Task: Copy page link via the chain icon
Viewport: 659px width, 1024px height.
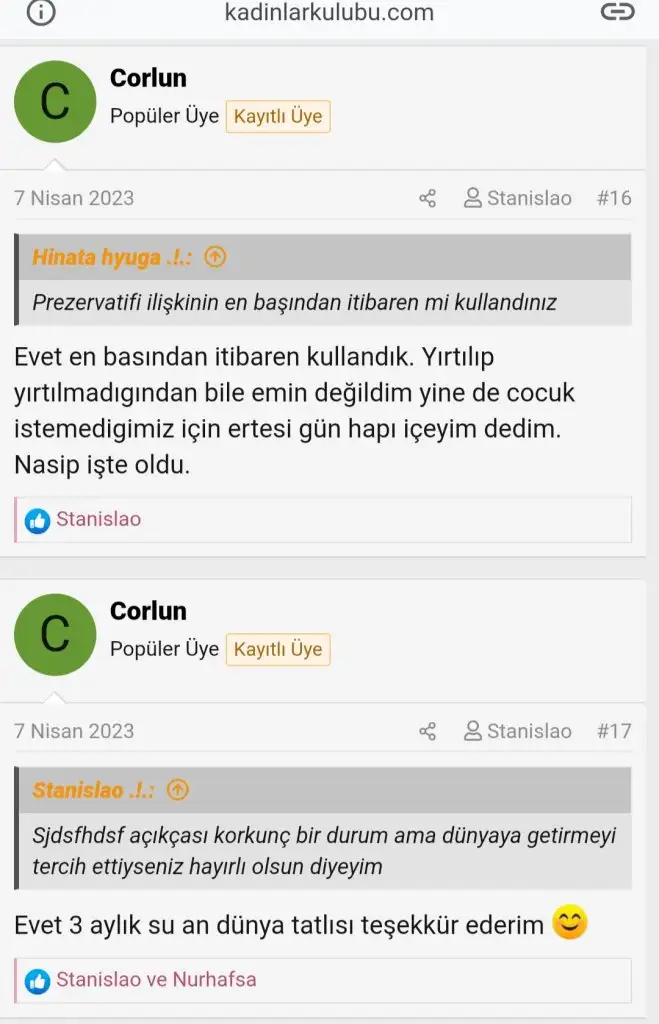Action: tap(617, 12)
